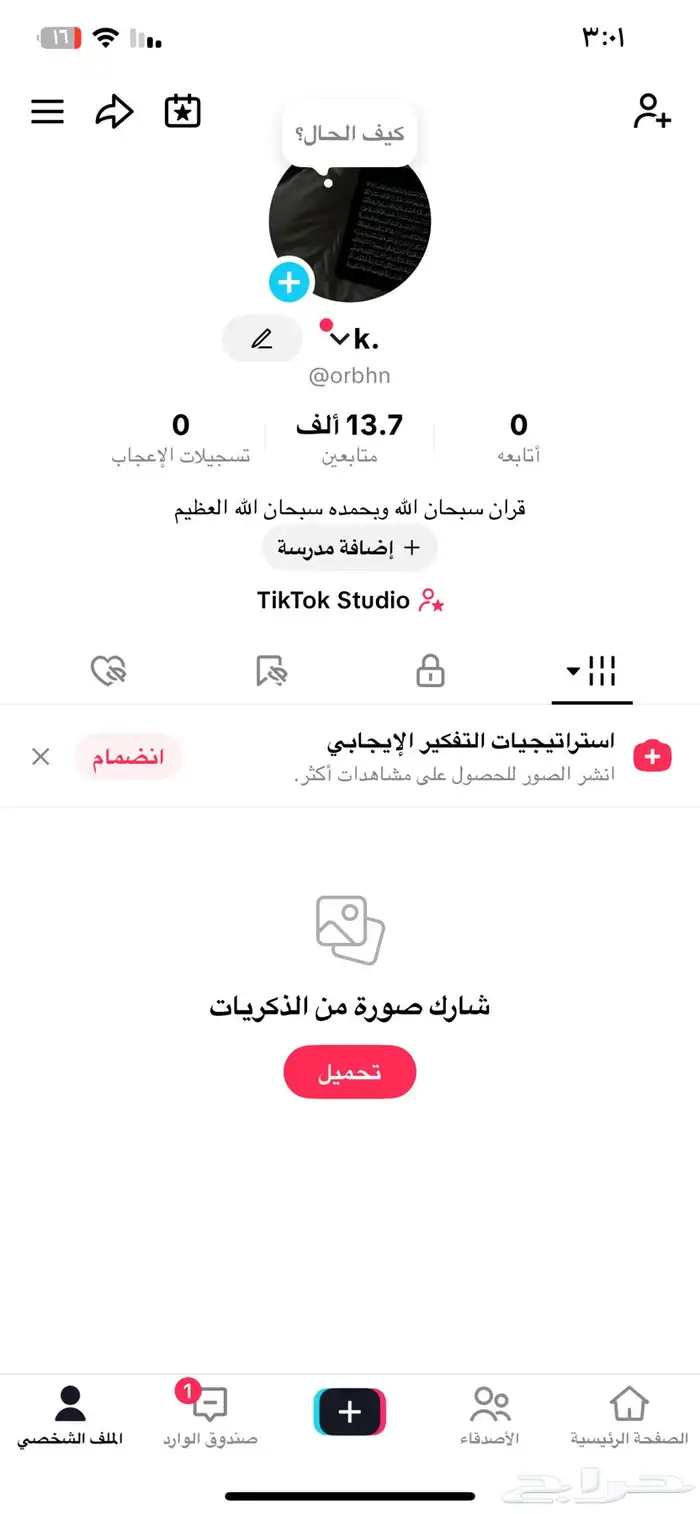Add a new profile photo with plus badge
The image size is (700, 1514).
coord(289,283)
